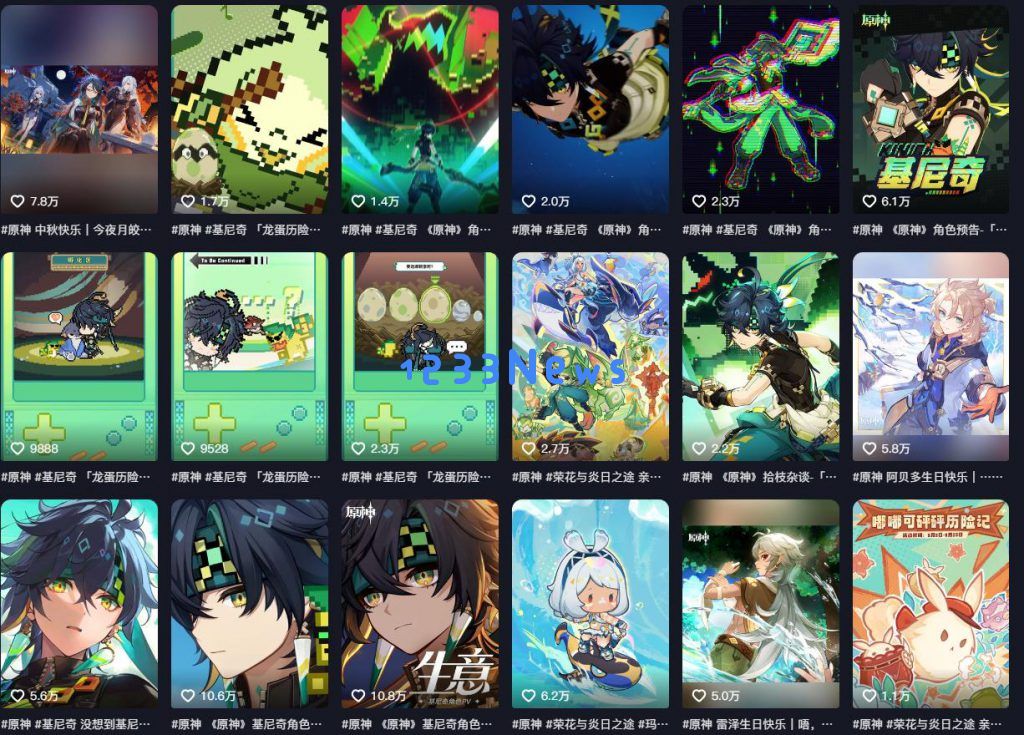Open the 荣花与炎日之途 video with 2.7万 likes
This screenshot has height=735, width=1024.
tap(590, 355)
